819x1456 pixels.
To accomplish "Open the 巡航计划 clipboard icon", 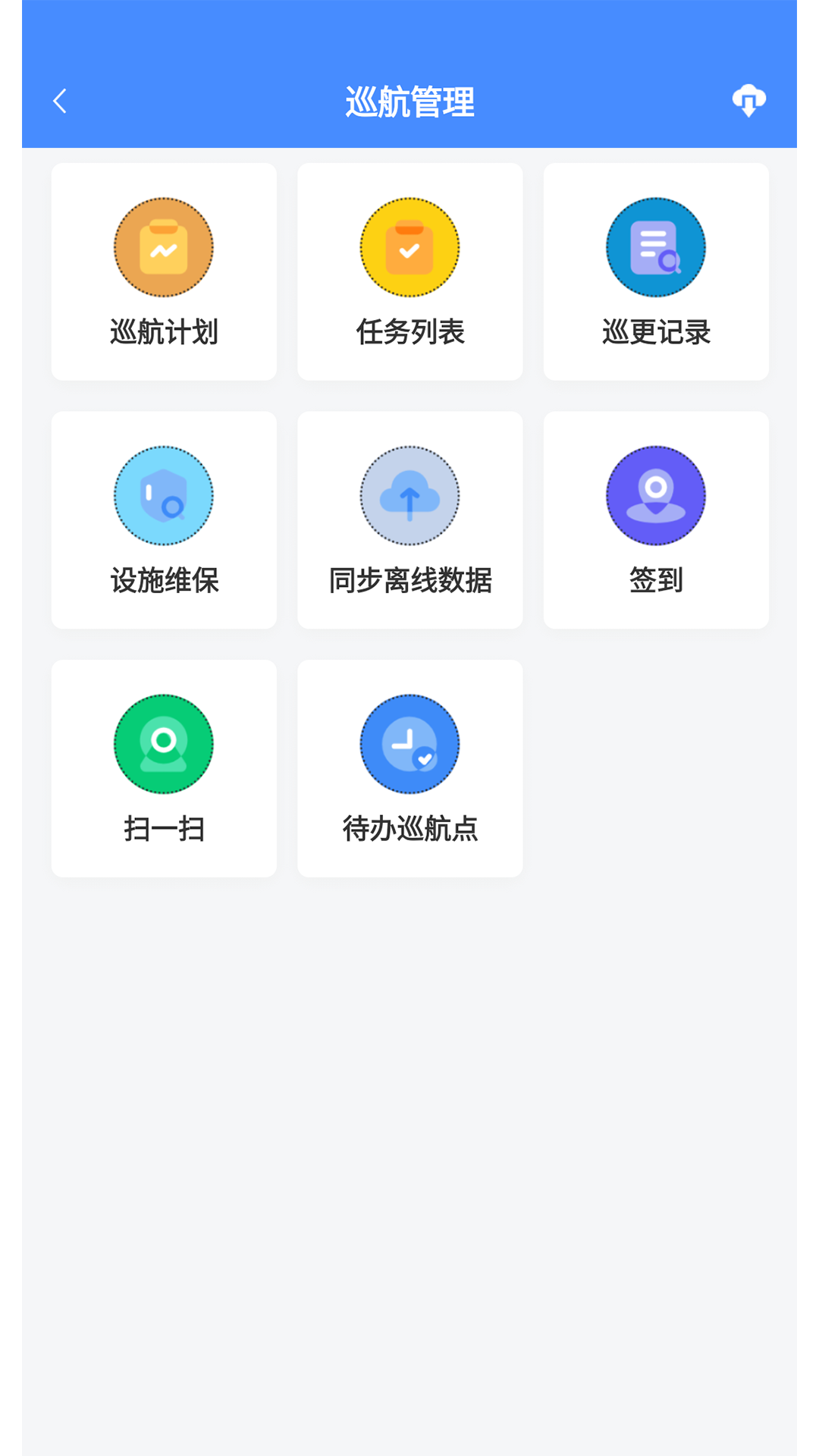I will point(163,246).
